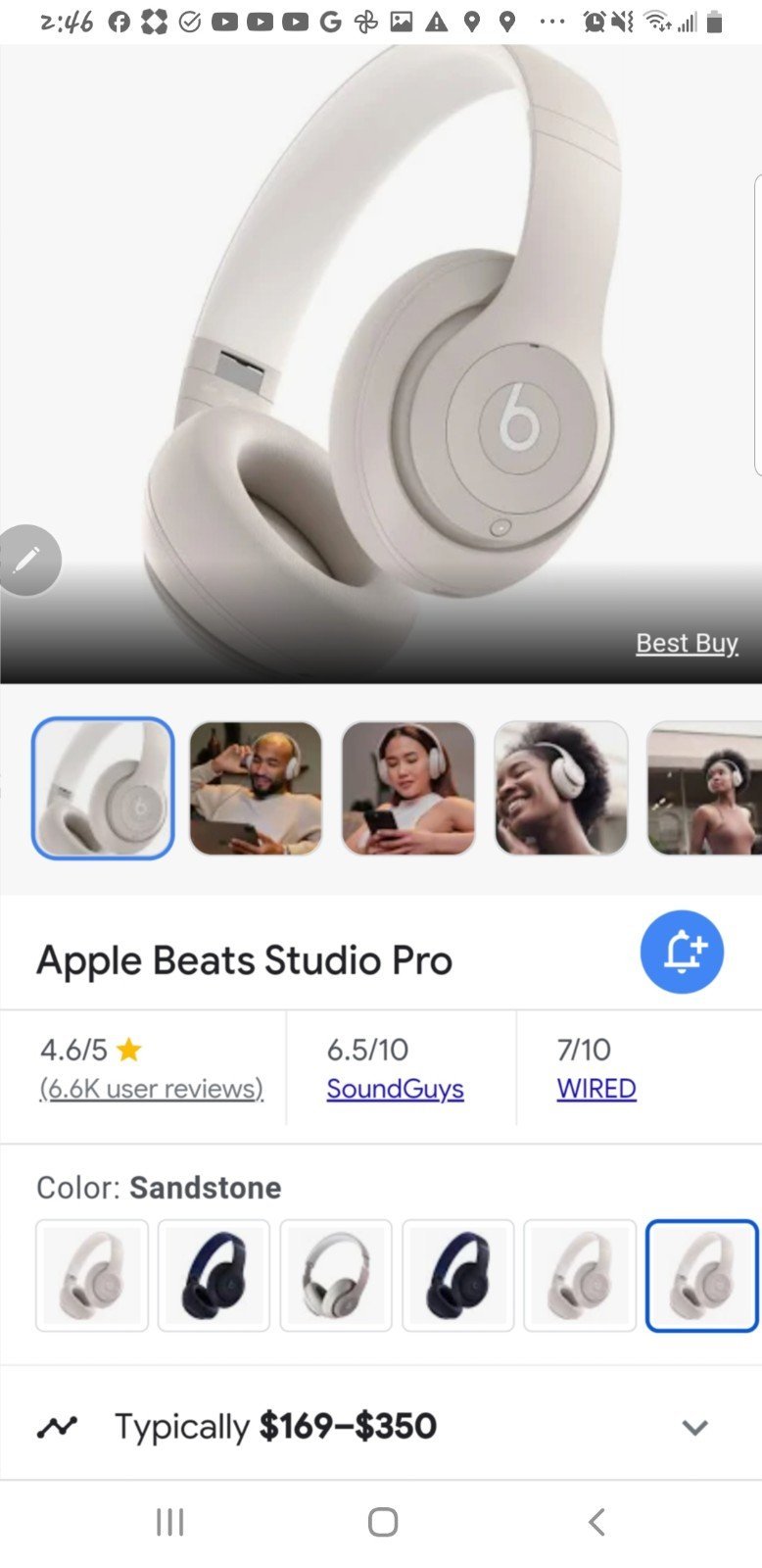View the photo of the smiling woman with curly hair
Viewport: 762px width, 1568px height.
561,788
